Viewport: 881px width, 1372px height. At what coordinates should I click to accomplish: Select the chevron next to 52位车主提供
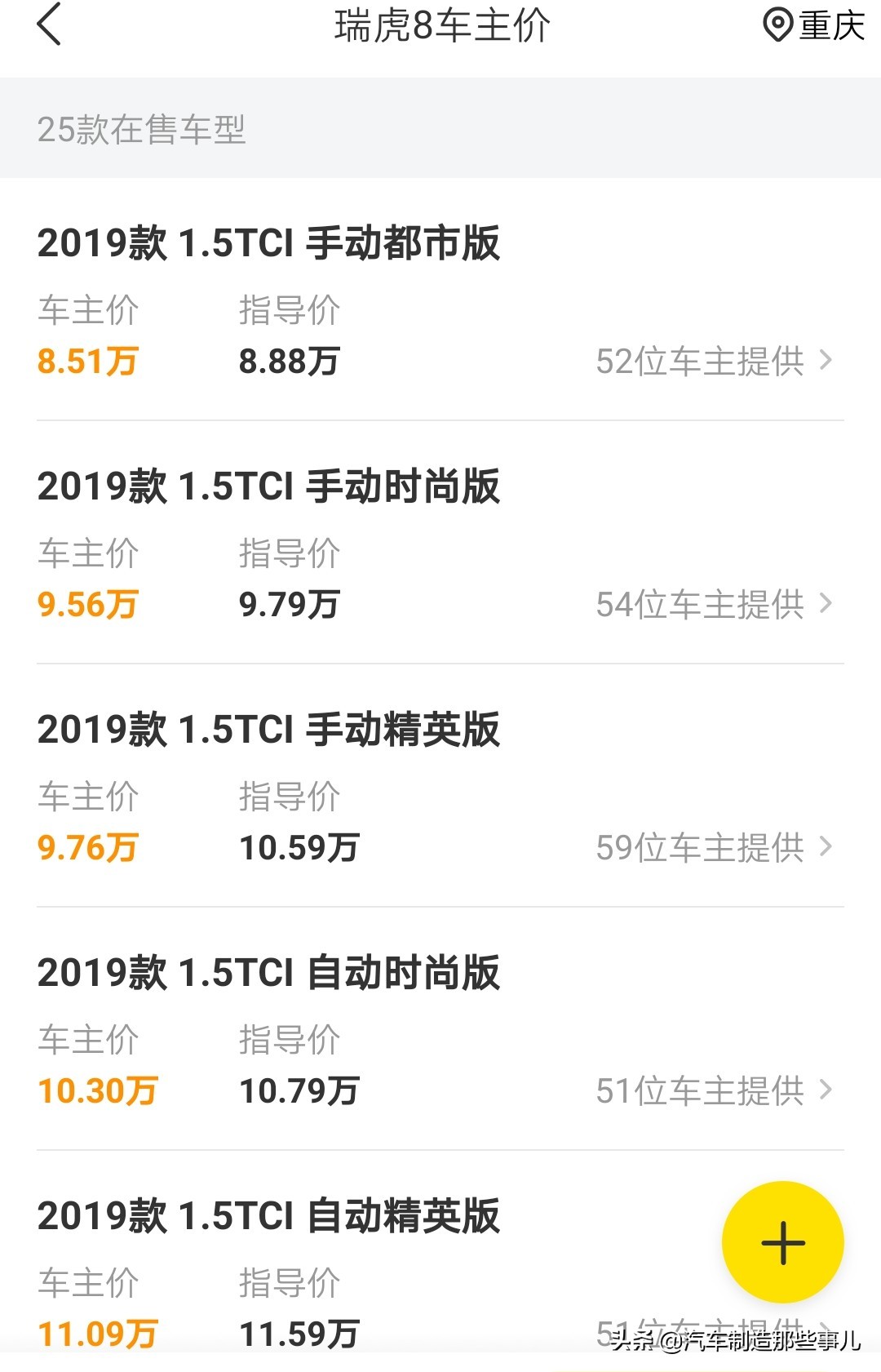coord(826,361)
